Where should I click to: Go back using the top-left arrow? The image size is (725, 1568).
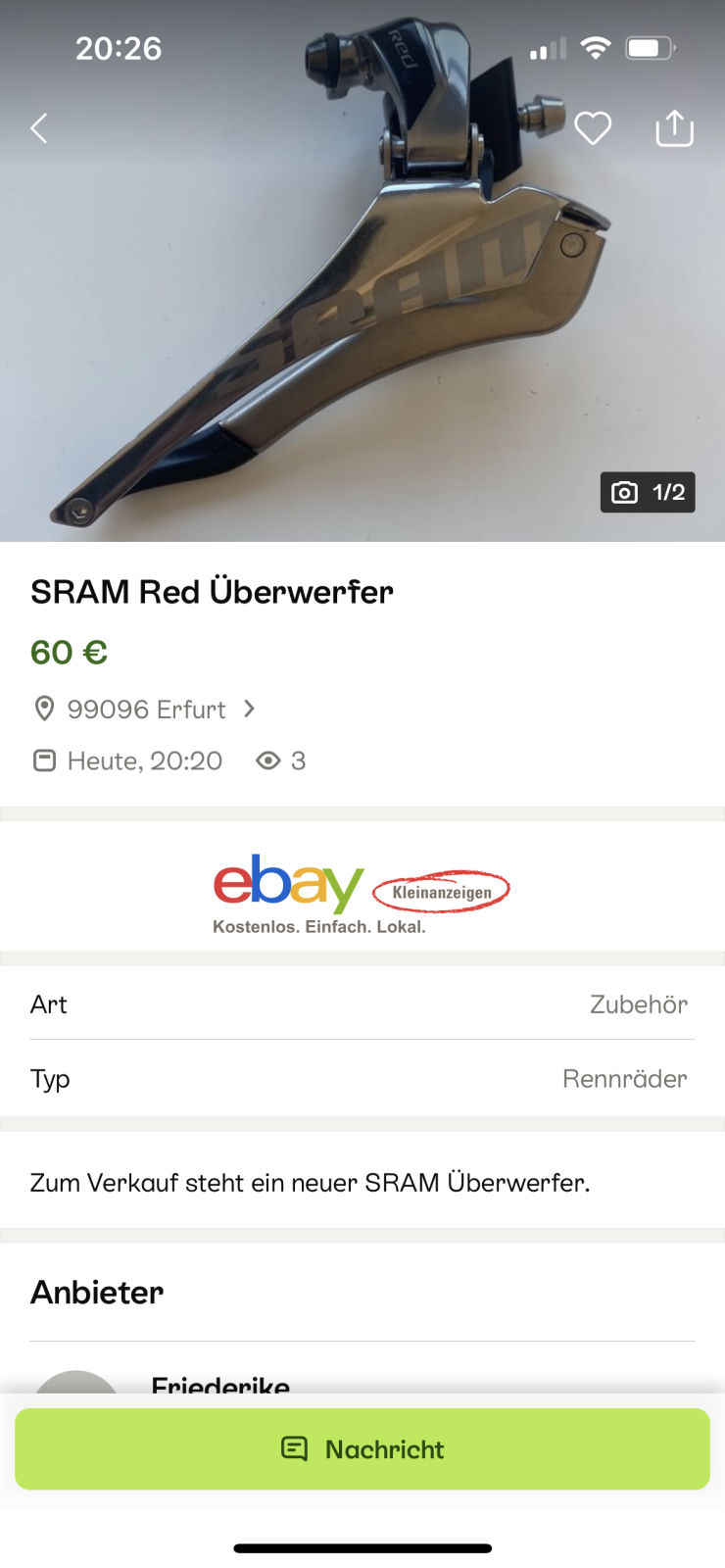point(39,128)
